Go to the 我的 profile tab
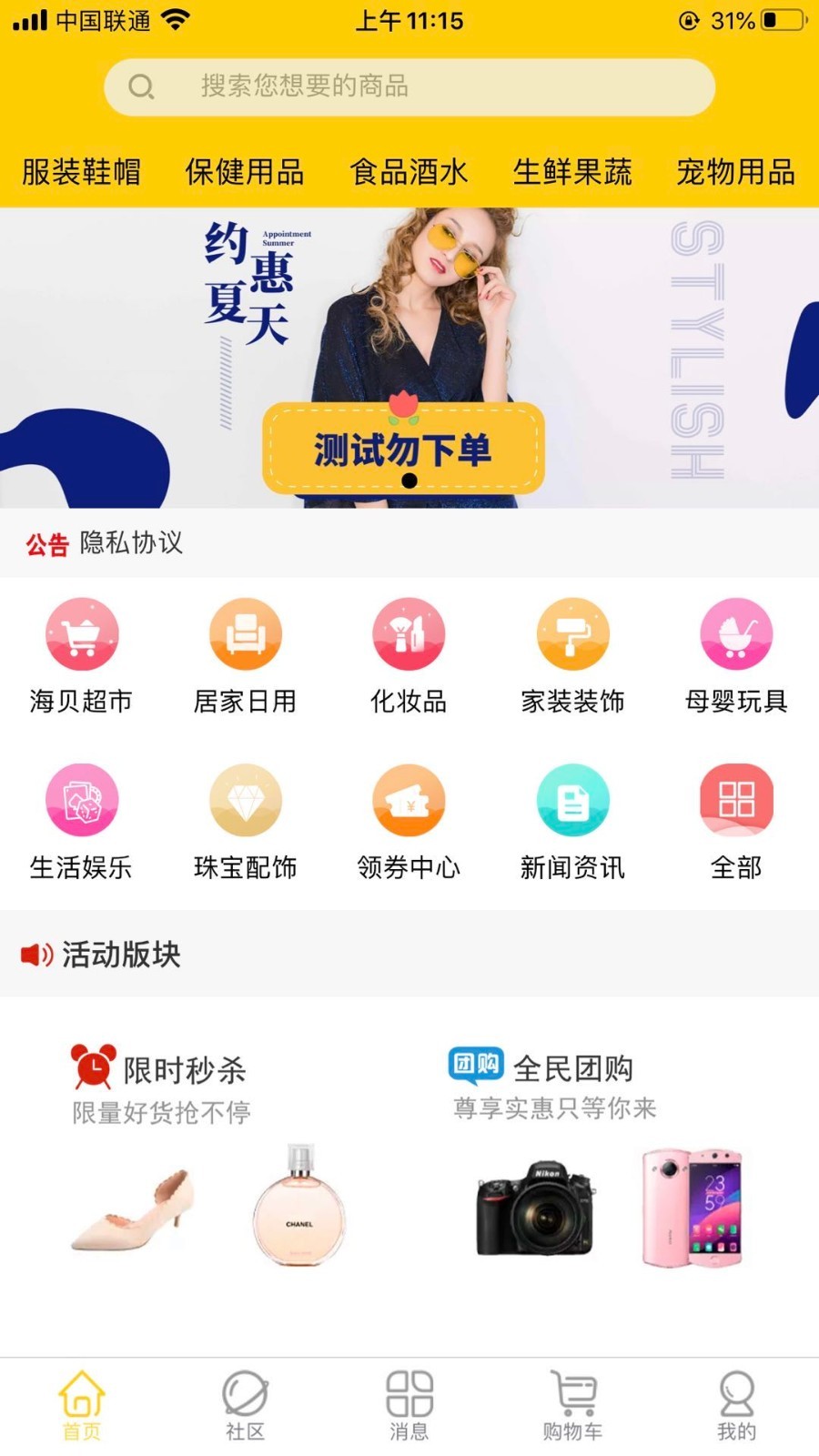Image resolution: width=819 pixels, height=1456 pixels. click(736, 1405)
